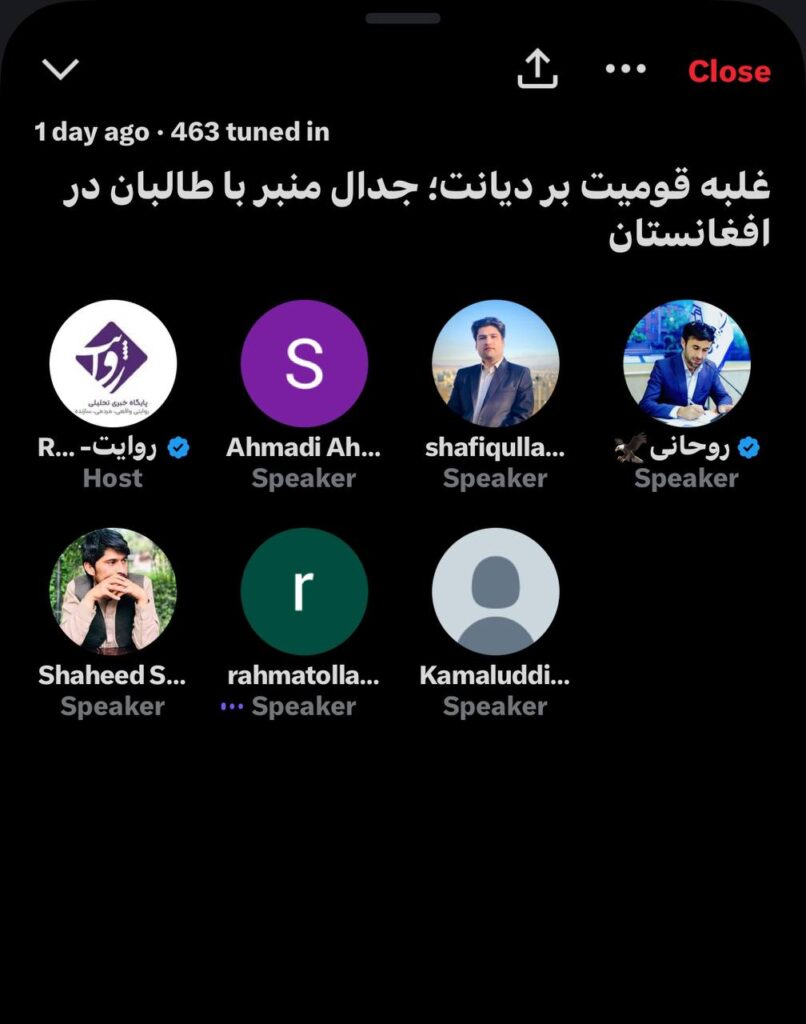This screenshot has height=1024, width=806.
Task: Collapse the Space with the down chevron
Action: tap(61, 69)
